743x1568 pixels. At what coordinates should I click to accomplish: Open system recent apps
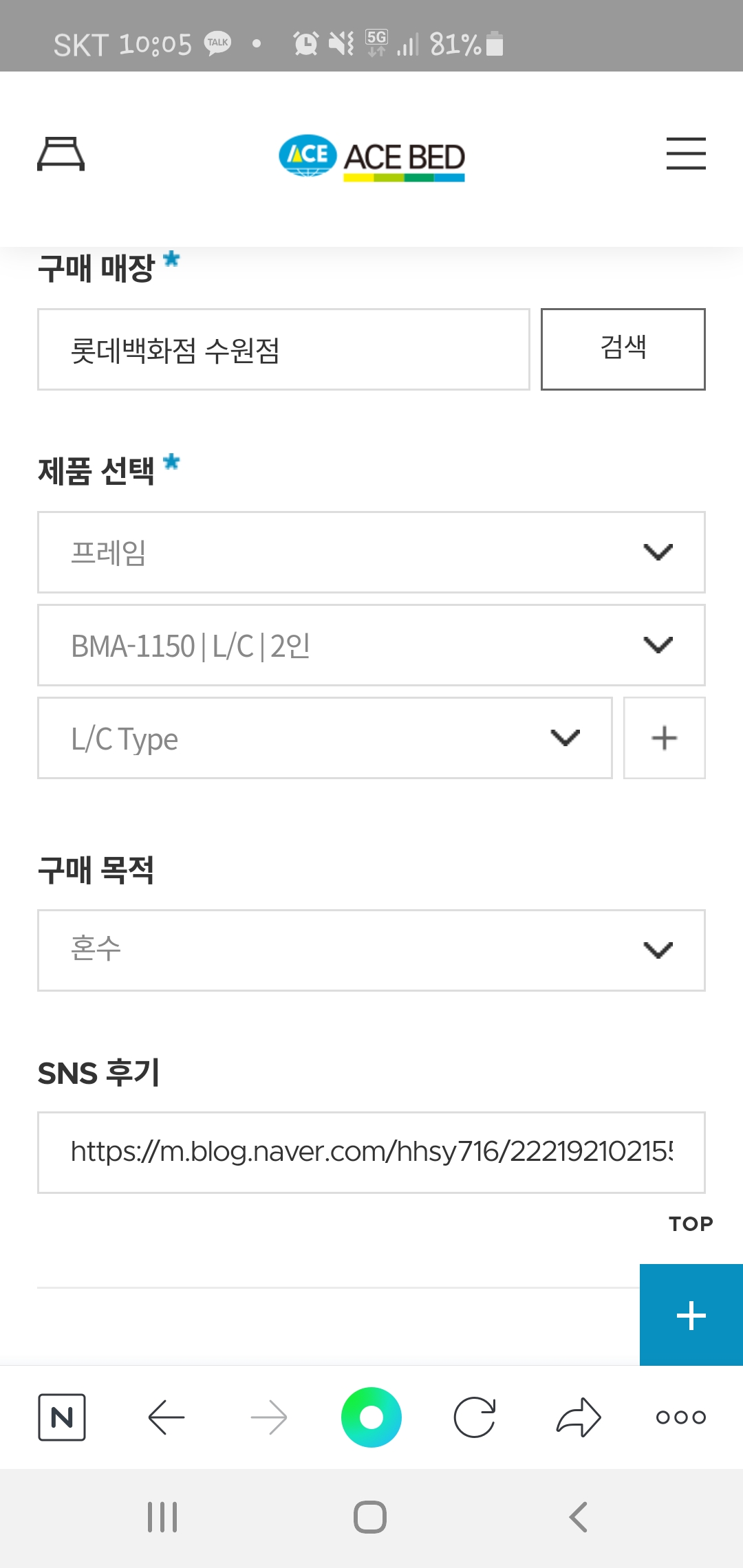pyautogui.click(x=162, y=1517)
